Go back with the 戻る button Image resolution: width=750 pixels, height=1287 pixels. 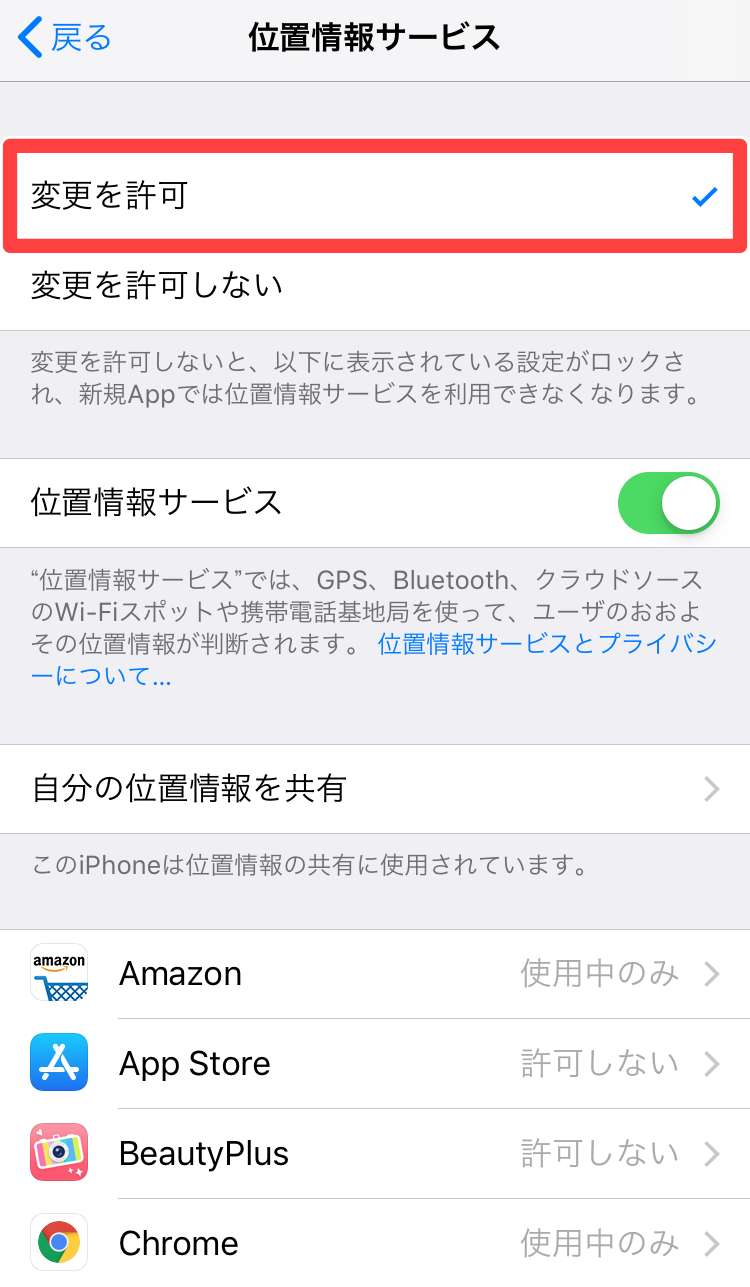[x=66, y=39]
